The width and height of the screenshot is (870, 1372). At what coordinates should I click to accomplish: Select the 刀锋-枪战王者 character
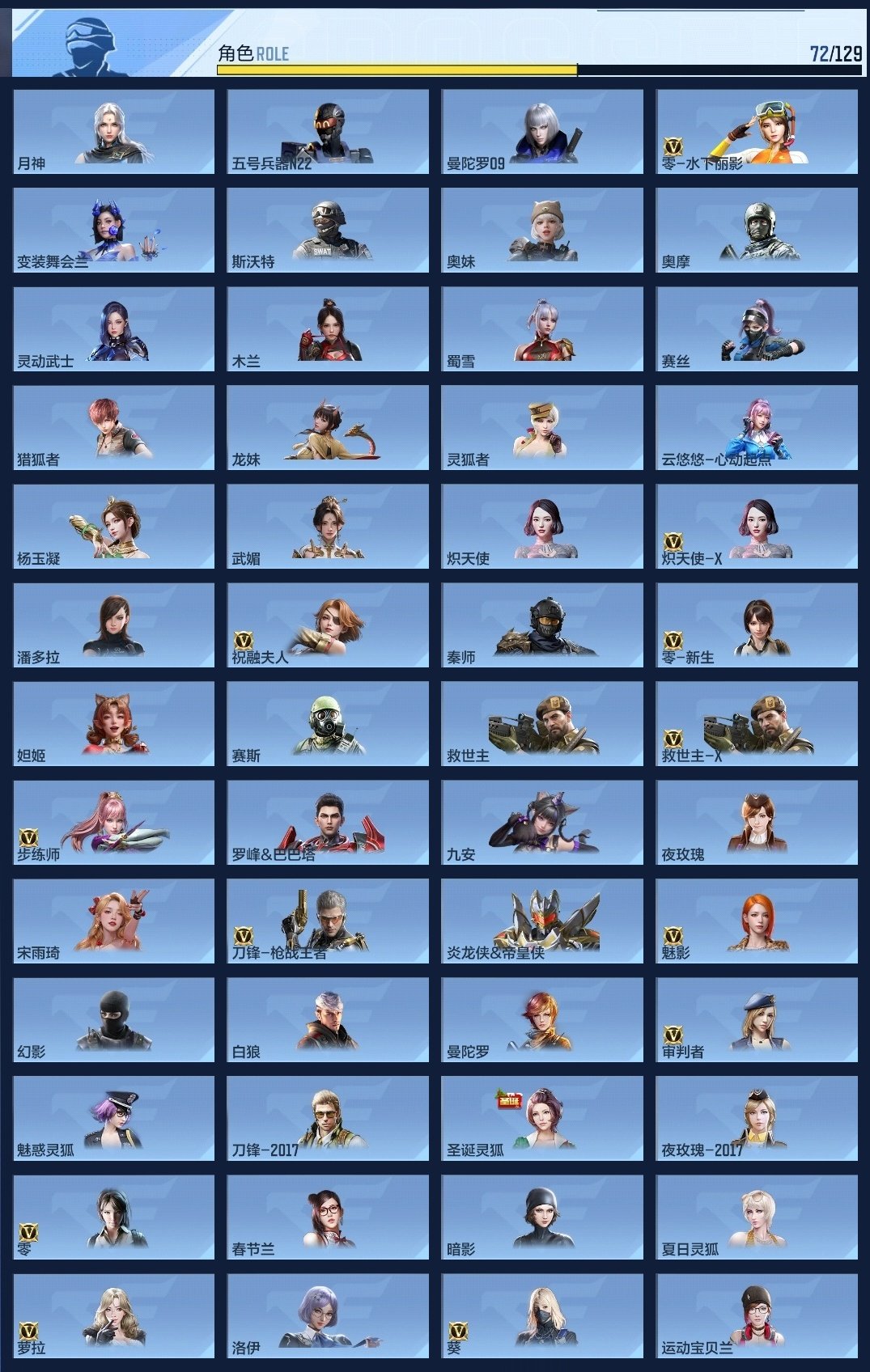328,921
